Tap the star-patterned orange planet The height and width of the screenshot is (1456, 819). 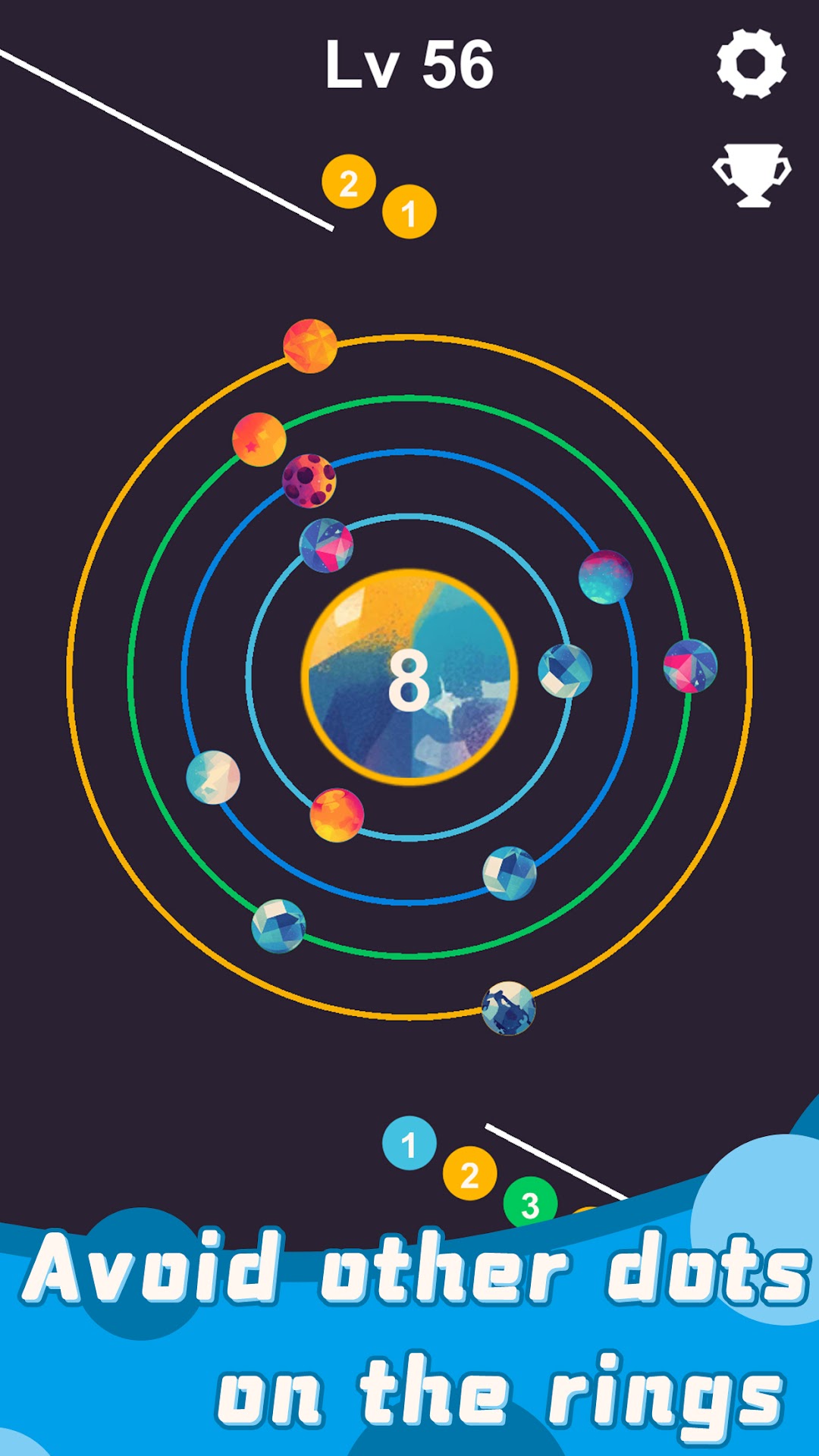(x=258, y=440)
